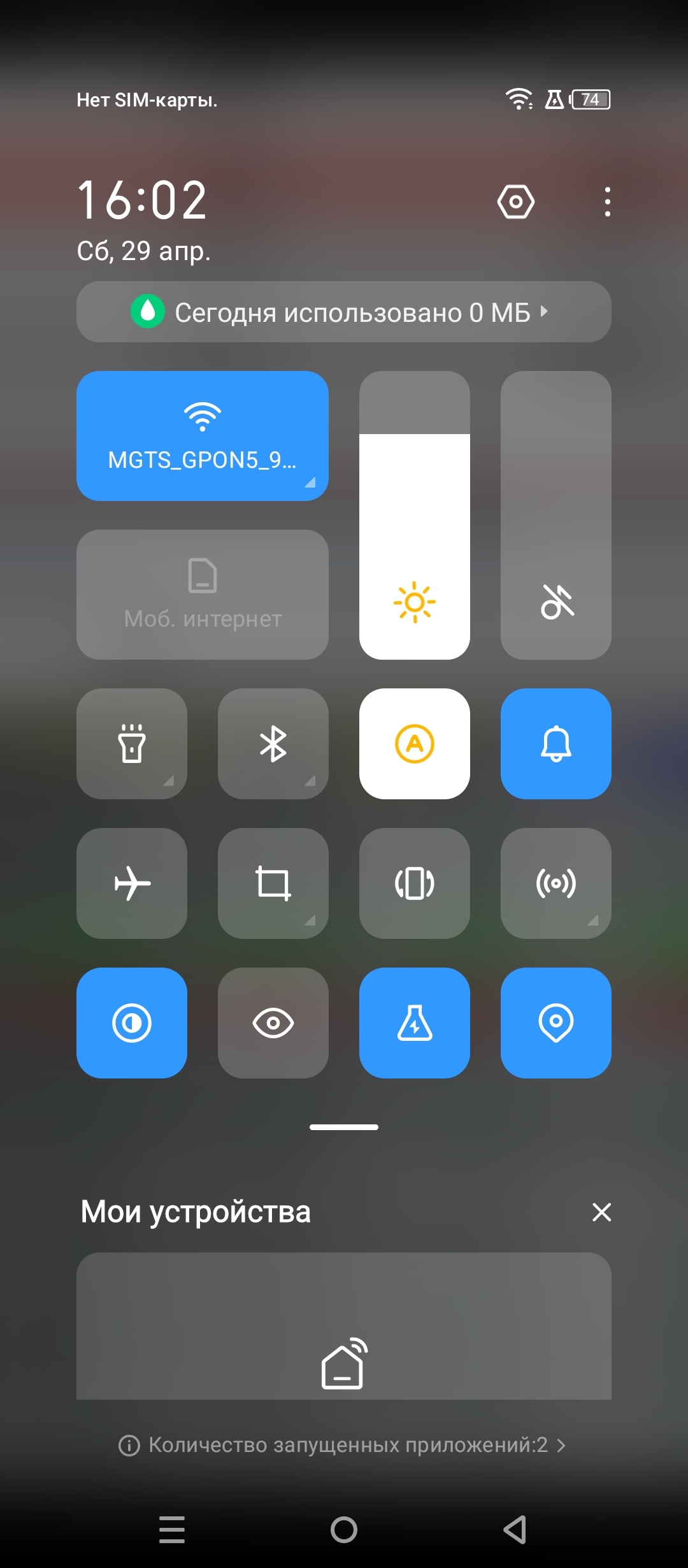Toggle the vibration mode tile
Screen dimensions: 688x1568
pyautogui.click(x=415, y=883)
